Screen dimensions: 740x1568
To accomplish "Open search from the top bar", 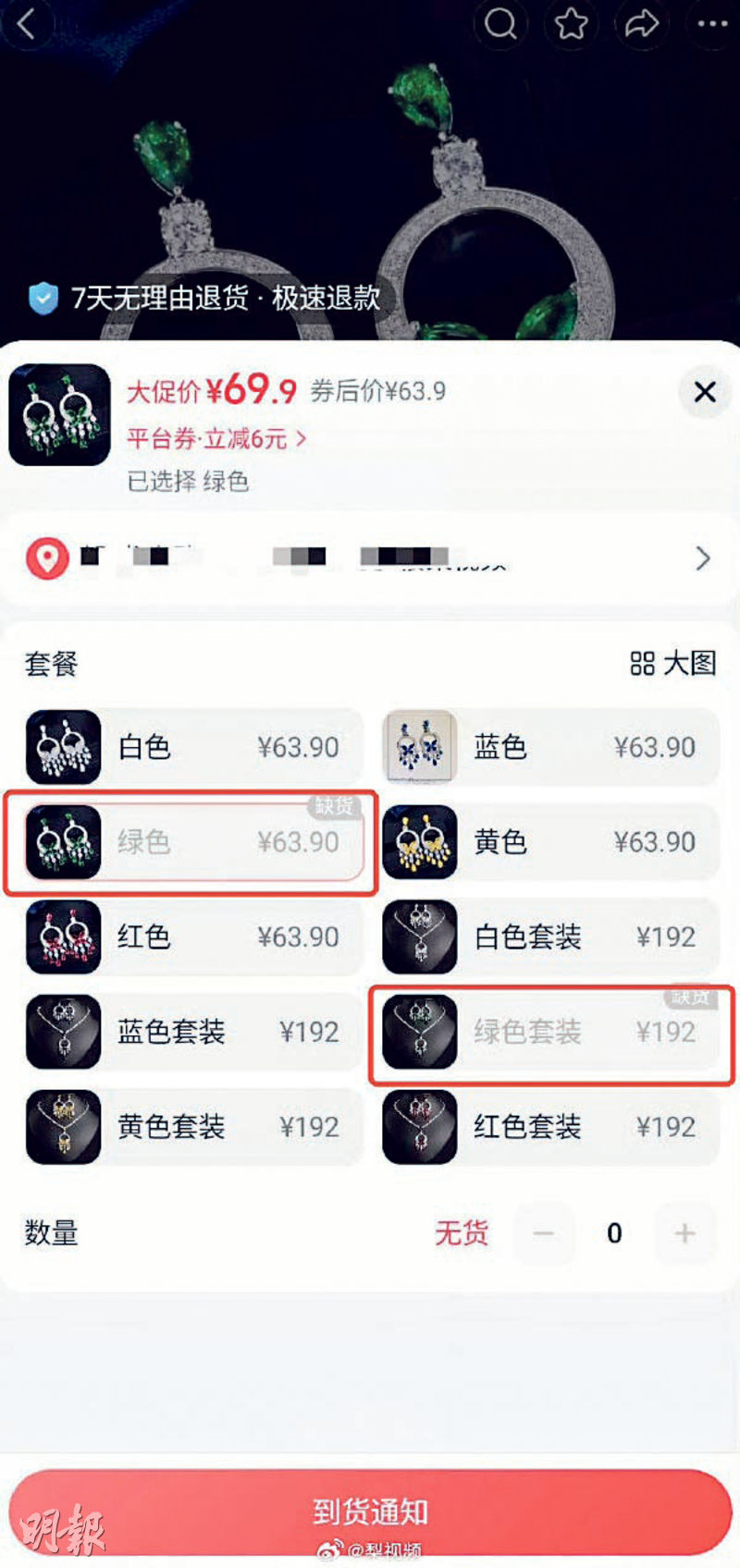I will tap(500, 23).
